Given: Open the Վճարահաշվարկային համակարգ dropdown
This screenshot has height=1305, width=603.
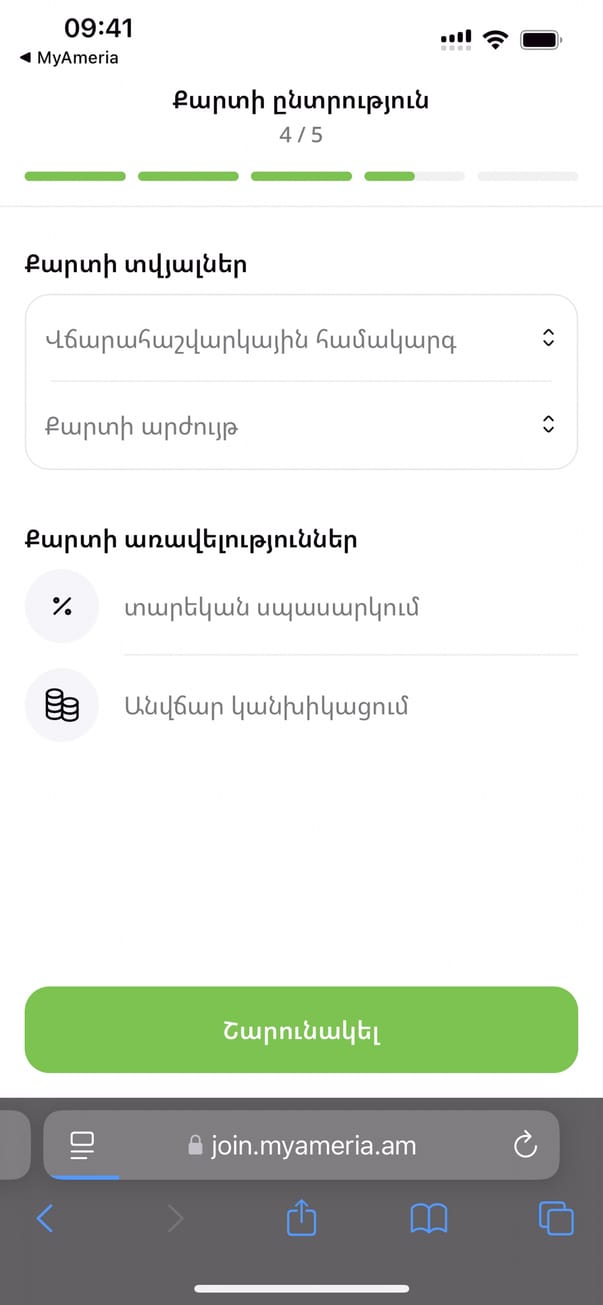Looking at the screenshot, I should pyautogui.click(x=300, y=339).
